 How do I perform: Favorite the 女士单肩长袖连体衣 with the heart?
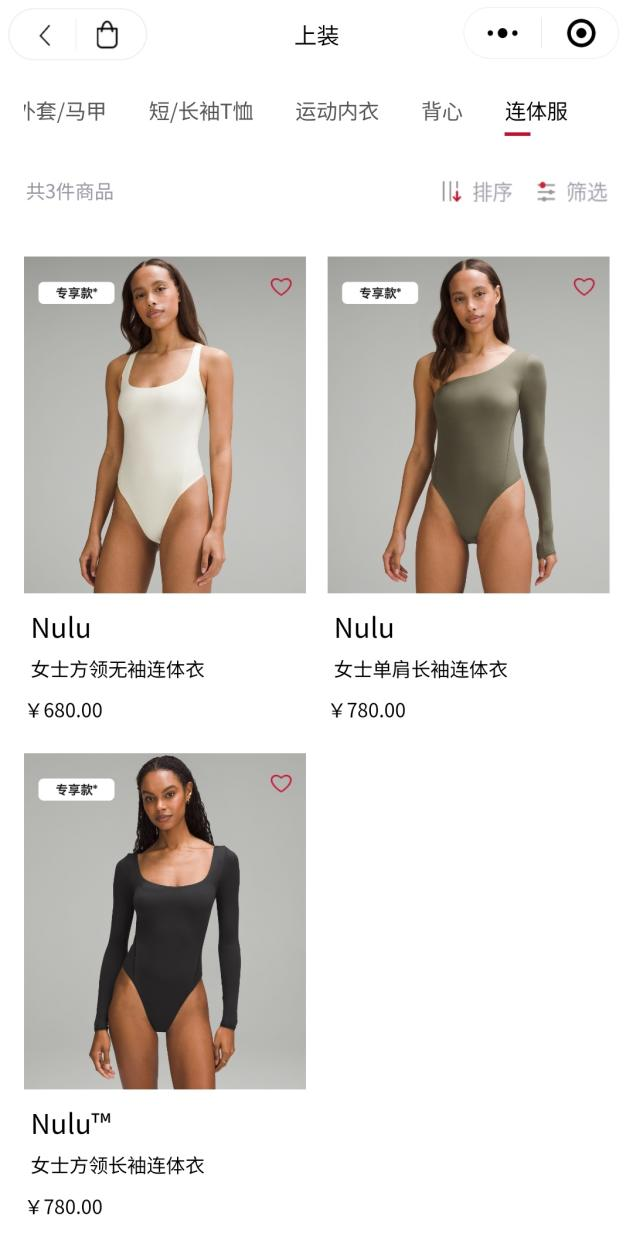coord(584,287)
